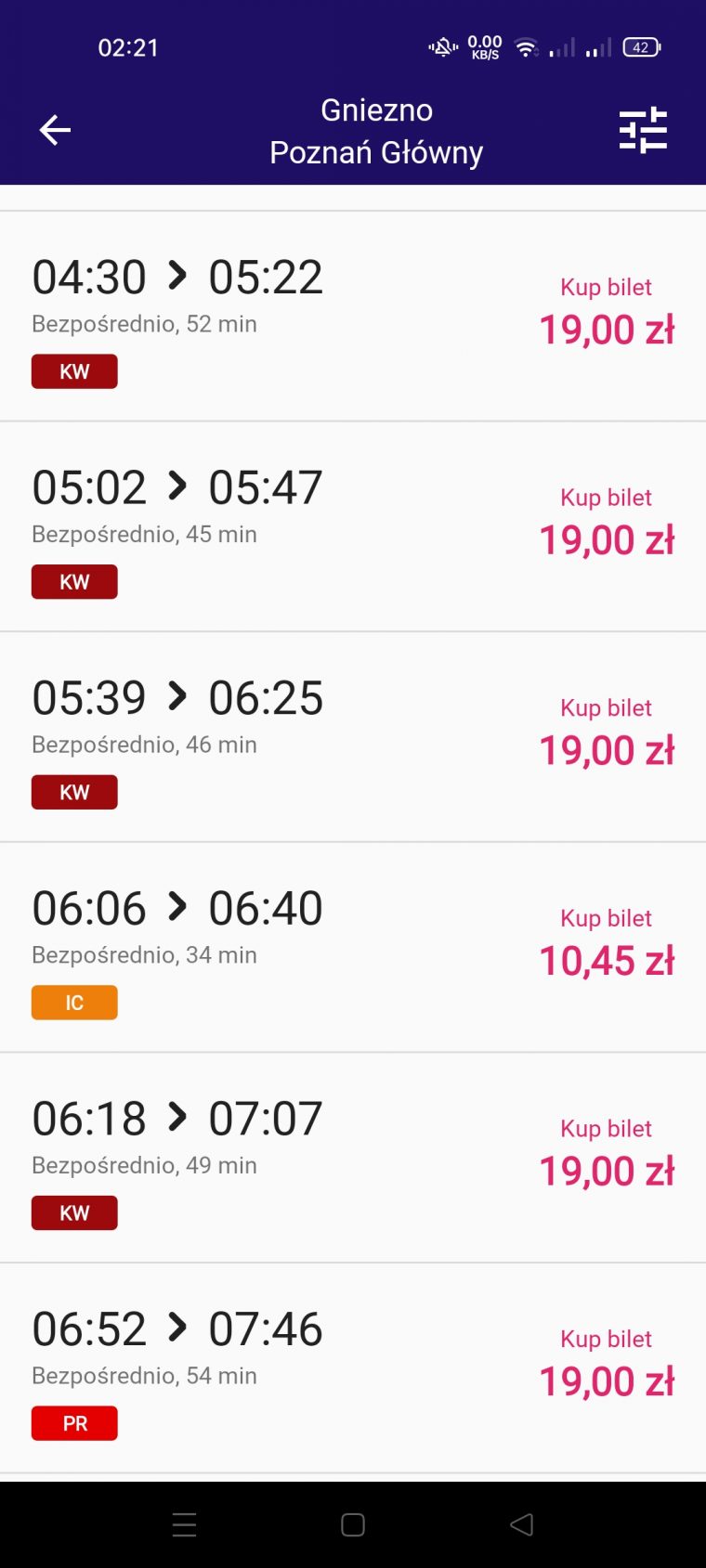Click the KW carrier badge on 04:30 train
The height and width of the screenshot is (1568, 706).
[74, 371]
